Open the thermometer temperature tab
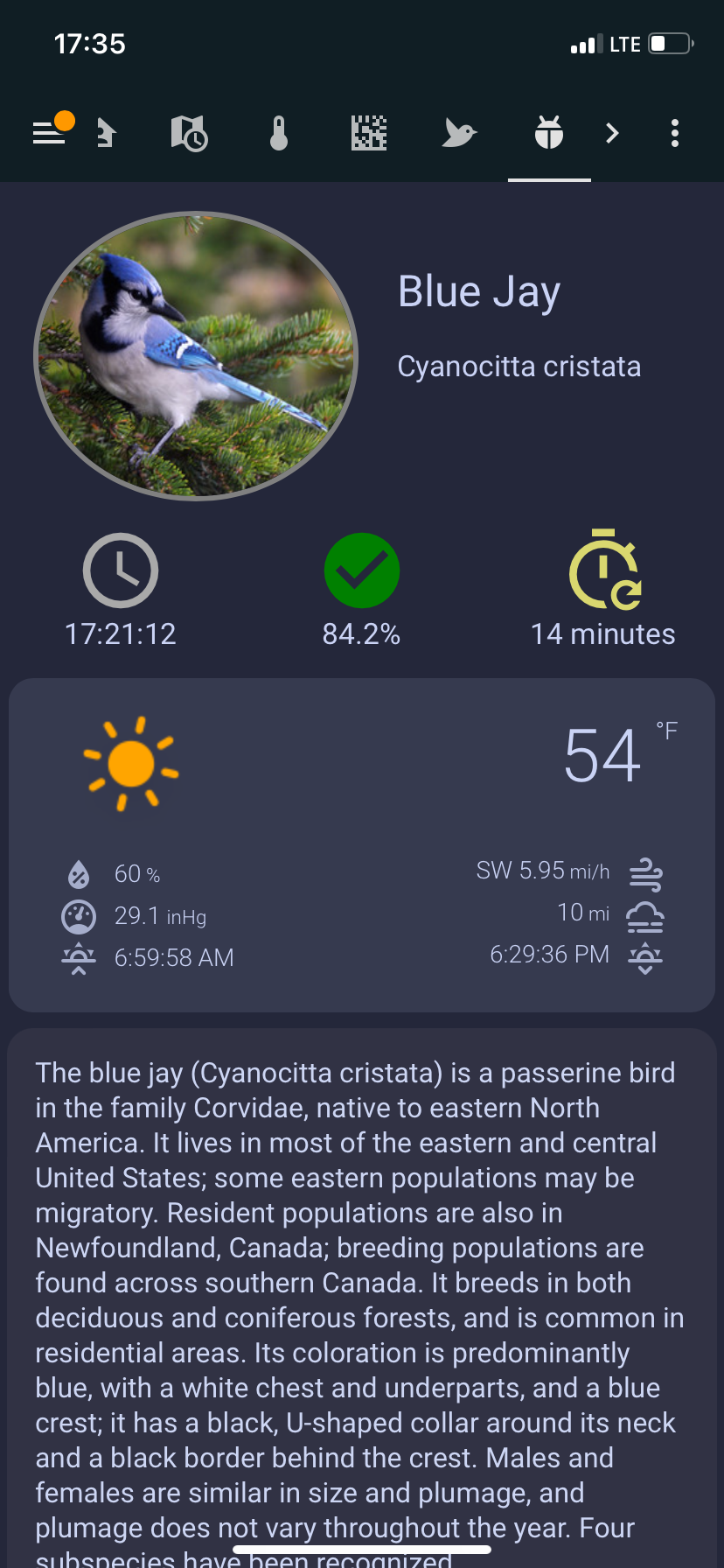Viewport: 724px width, 1568px height. point(279,133)
